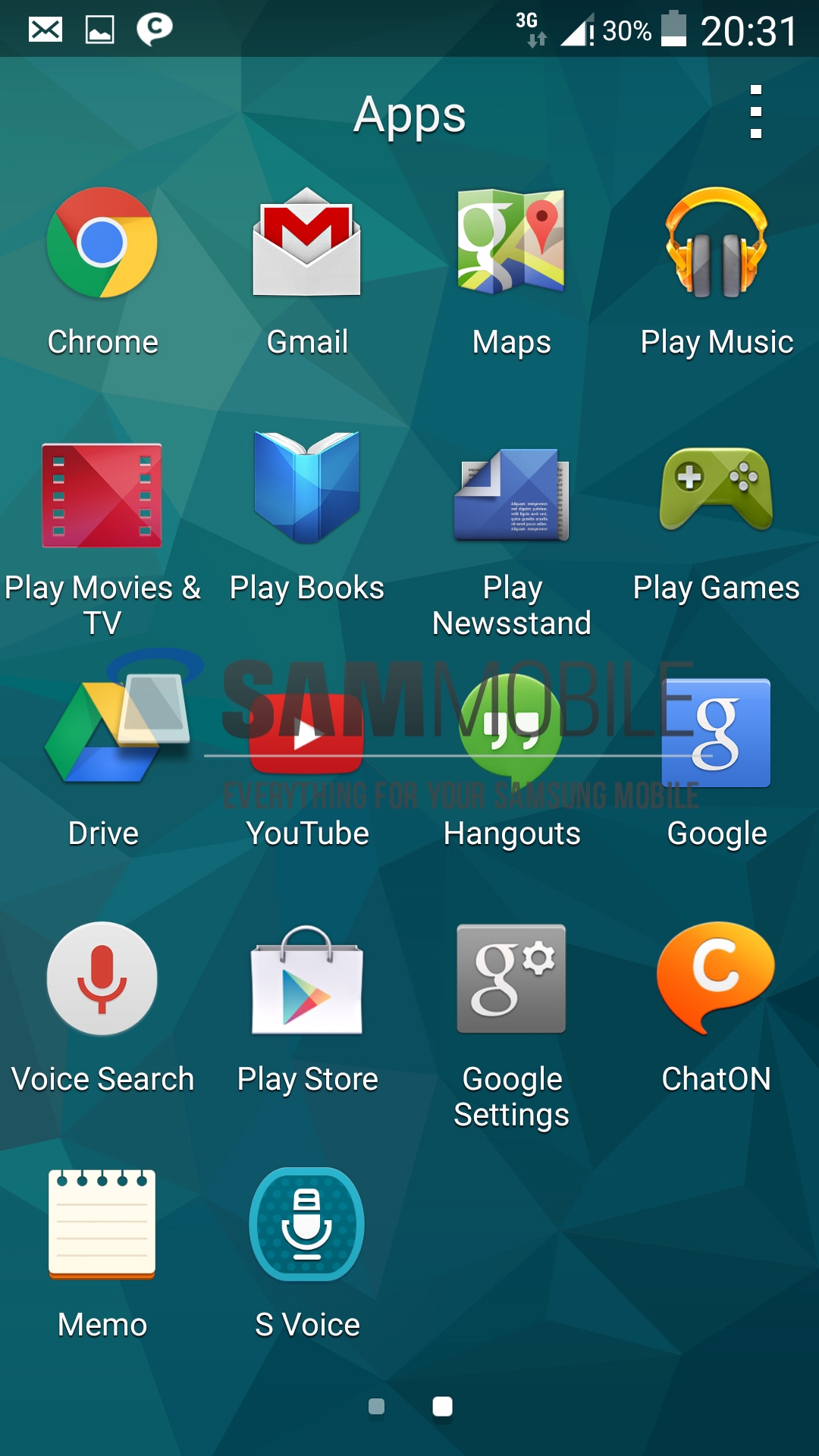Open the Apps overflow menu
This screenshot has width=819, height=1456.
pos(755,112)
